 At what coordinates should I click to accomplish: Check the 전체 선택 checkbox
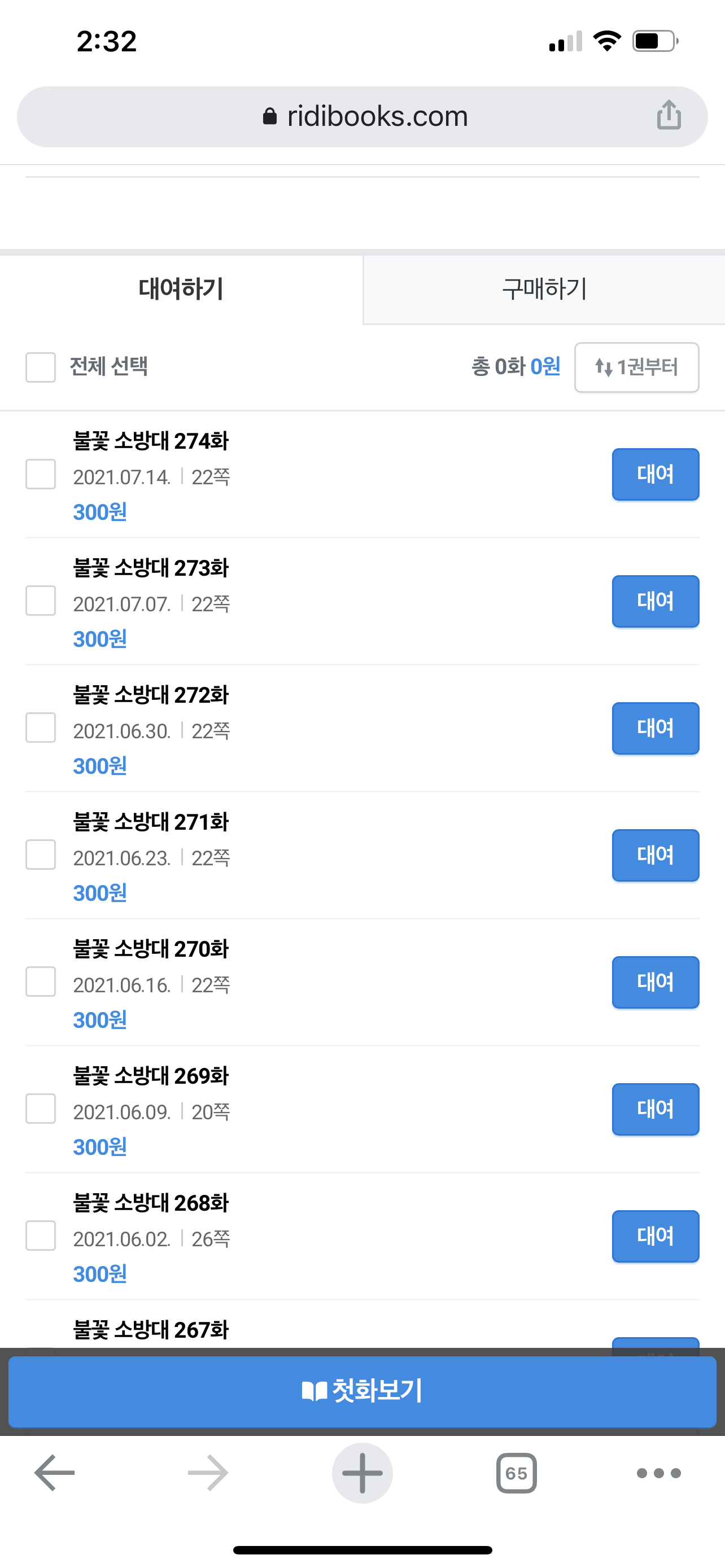pos(41,367)
